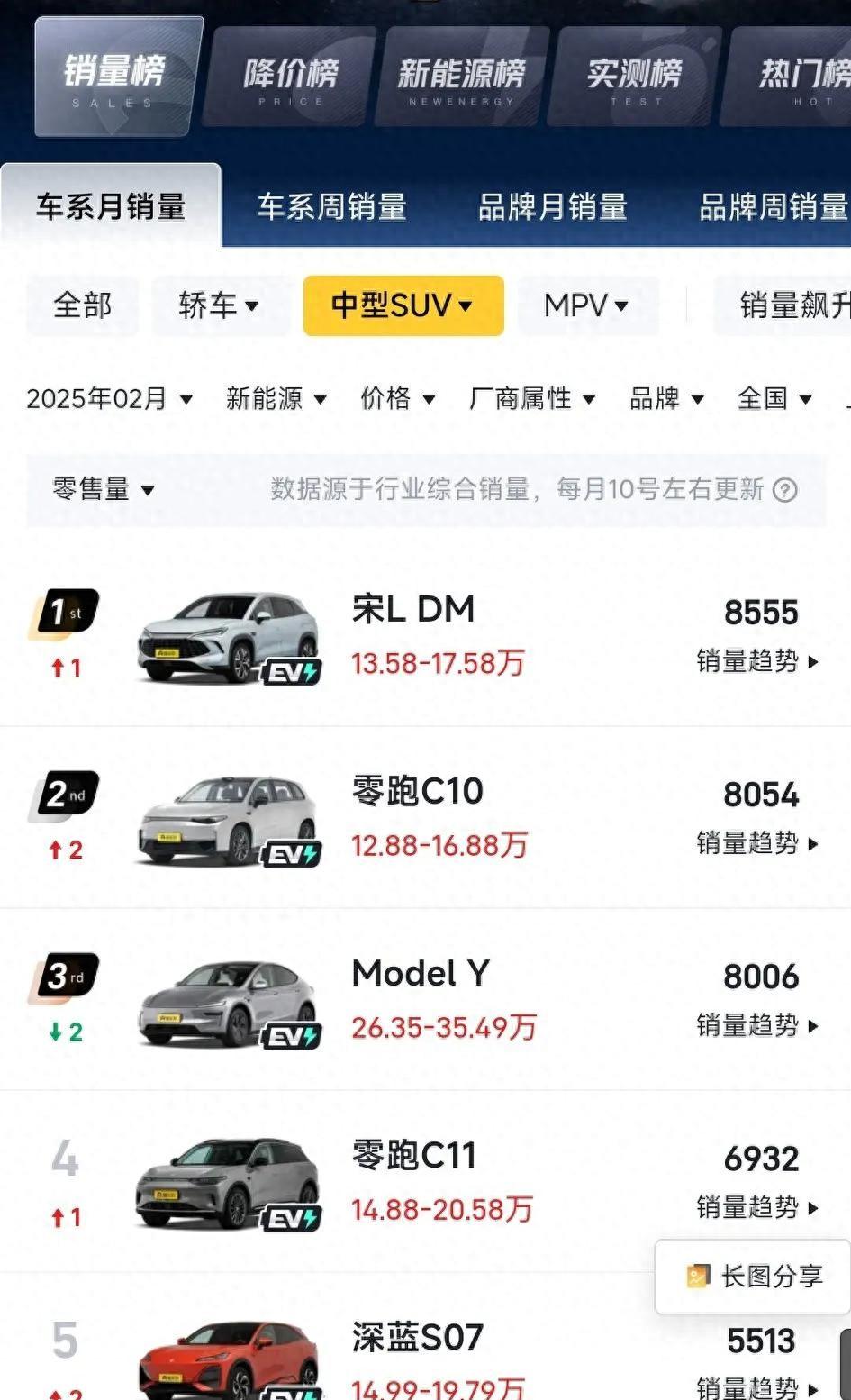
Task: Select the 全部 category chip
Action: point(83,305)
